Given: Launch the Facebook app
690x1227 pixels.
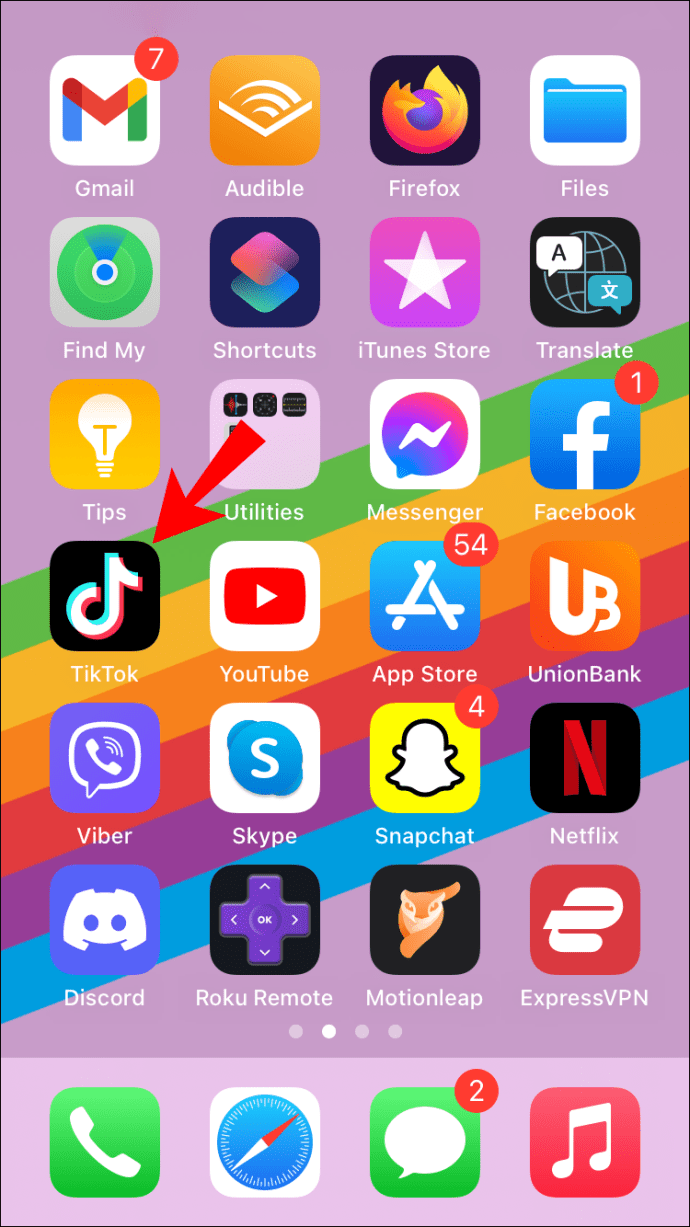Looking at the screenshot, I should [585, 434].
